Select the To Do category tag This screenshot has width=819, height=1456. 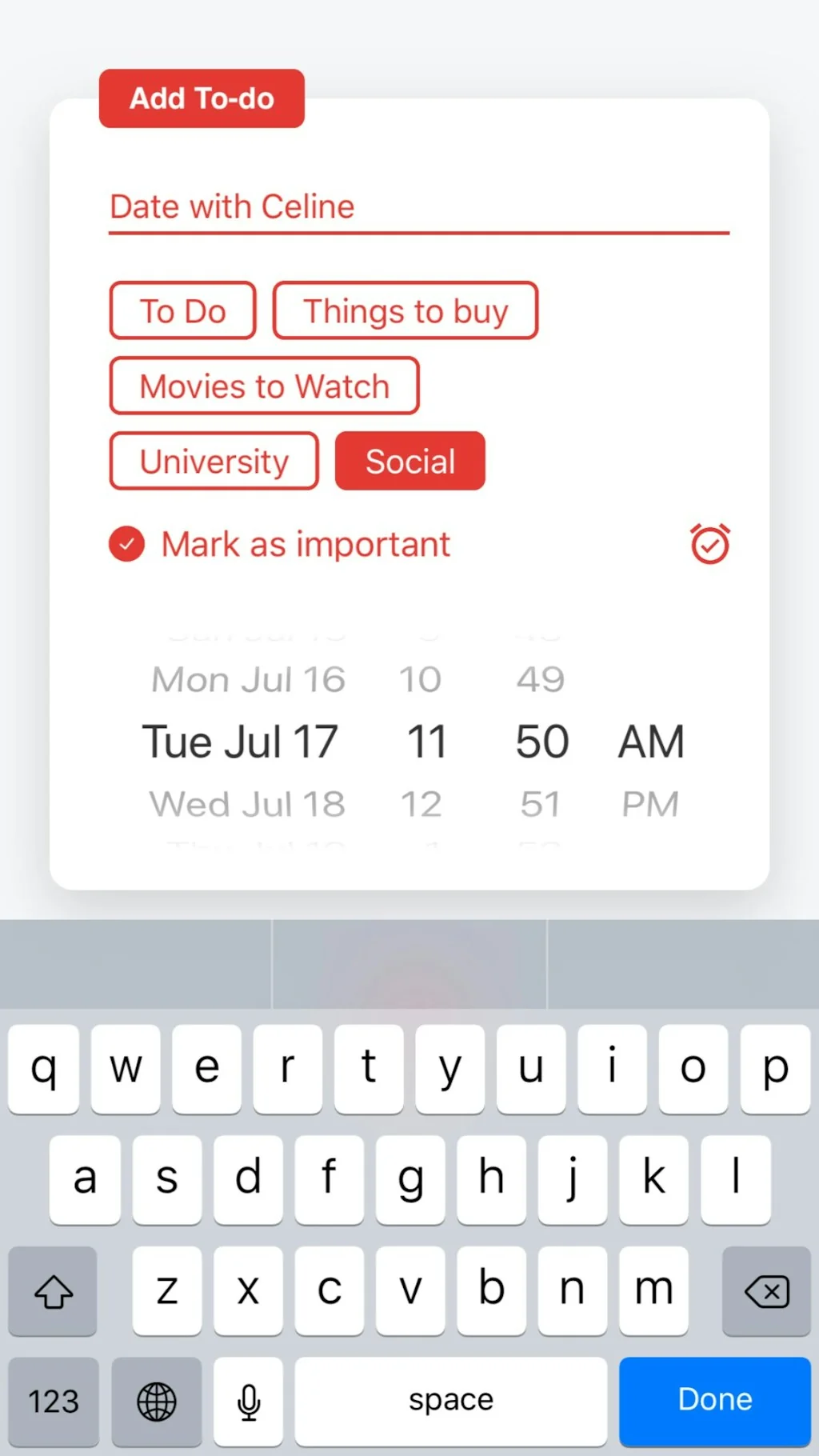point(182,311)
